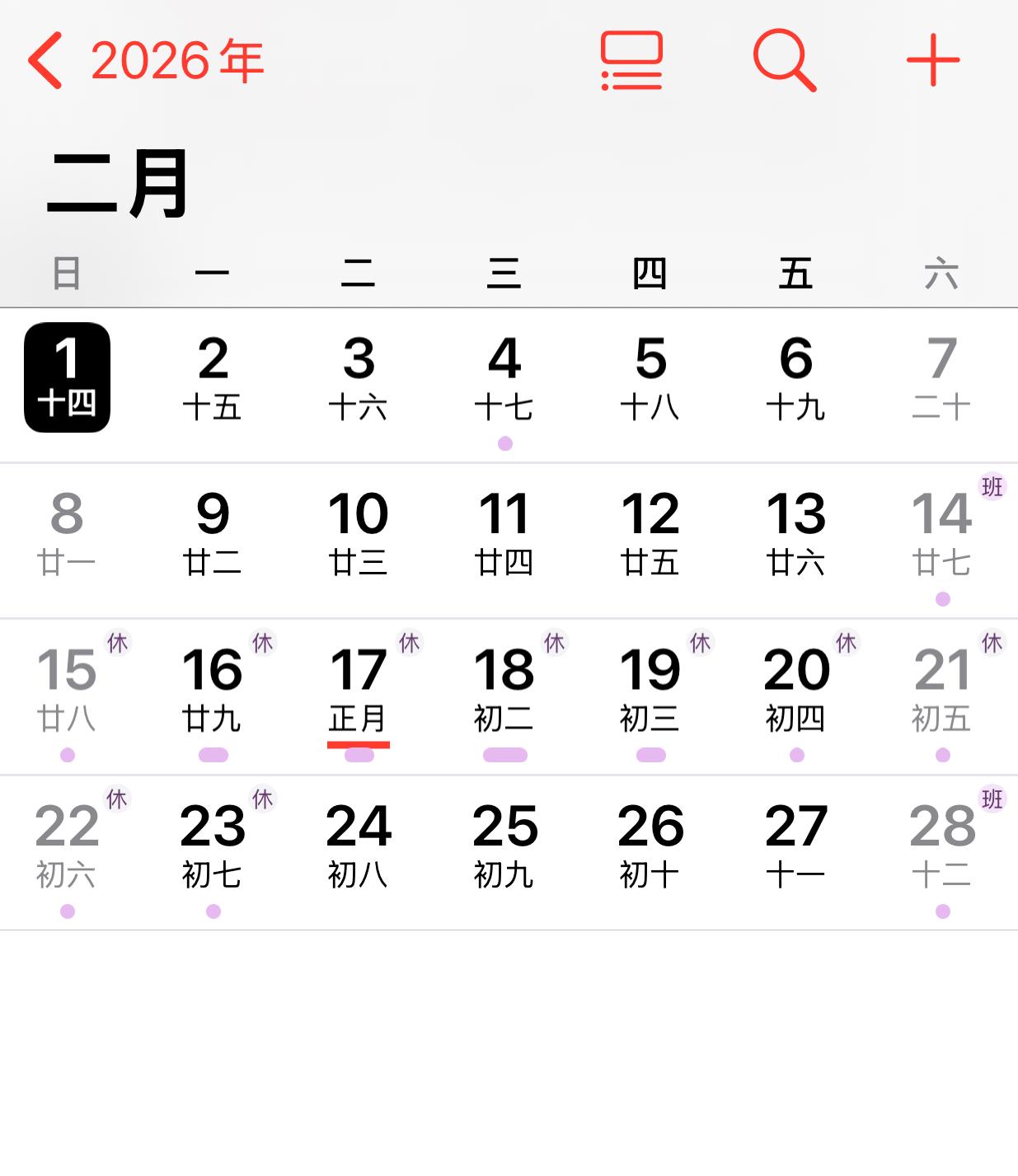Viewport: 1018px width, 1176px height.
Task: Select February 26 (初十)
Action: (x=650, y=846)
